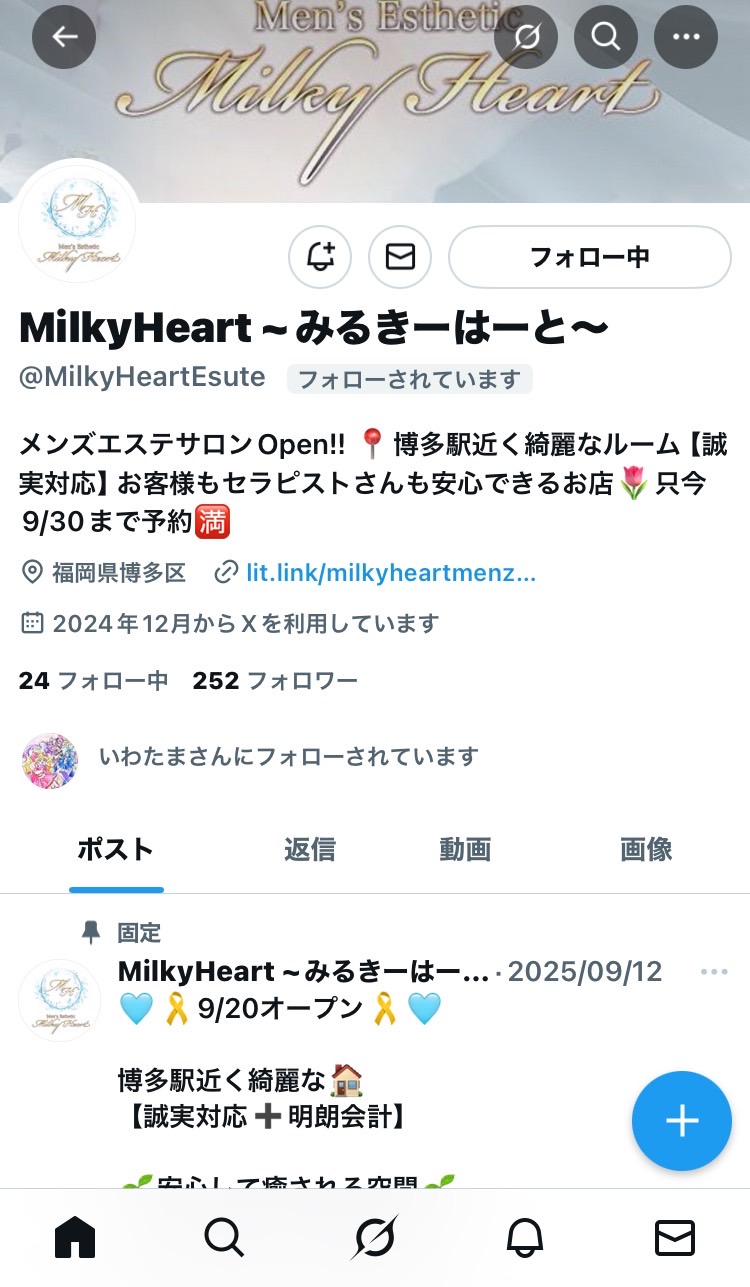Send a direct message to MilkyHeart
750x1287 pixels.
[x=400, y=257]
